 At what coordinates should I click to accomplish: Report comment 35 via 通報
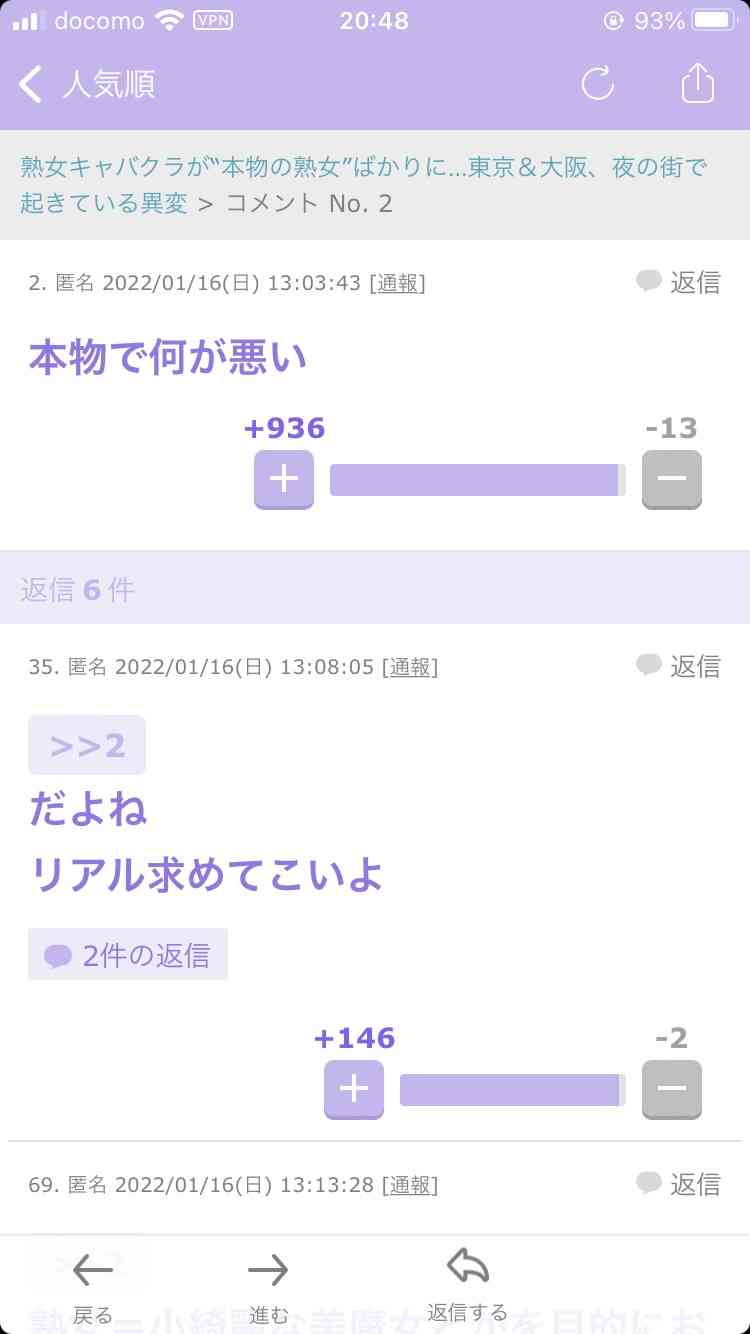pyautogui.click(x=410, y=667)
